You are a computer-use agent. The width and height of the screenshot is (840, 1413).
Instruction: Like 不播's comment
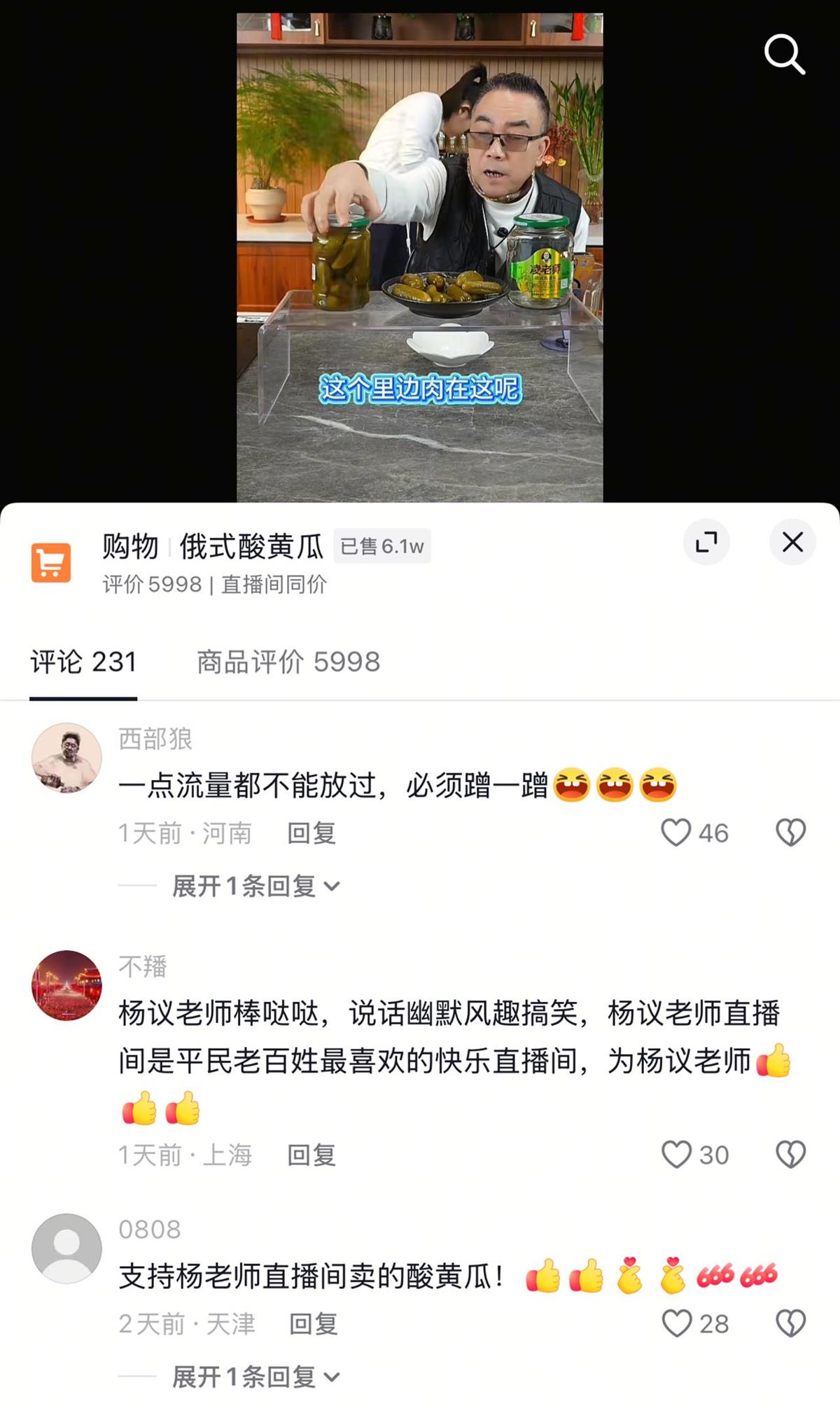(x=676, y=1155)
